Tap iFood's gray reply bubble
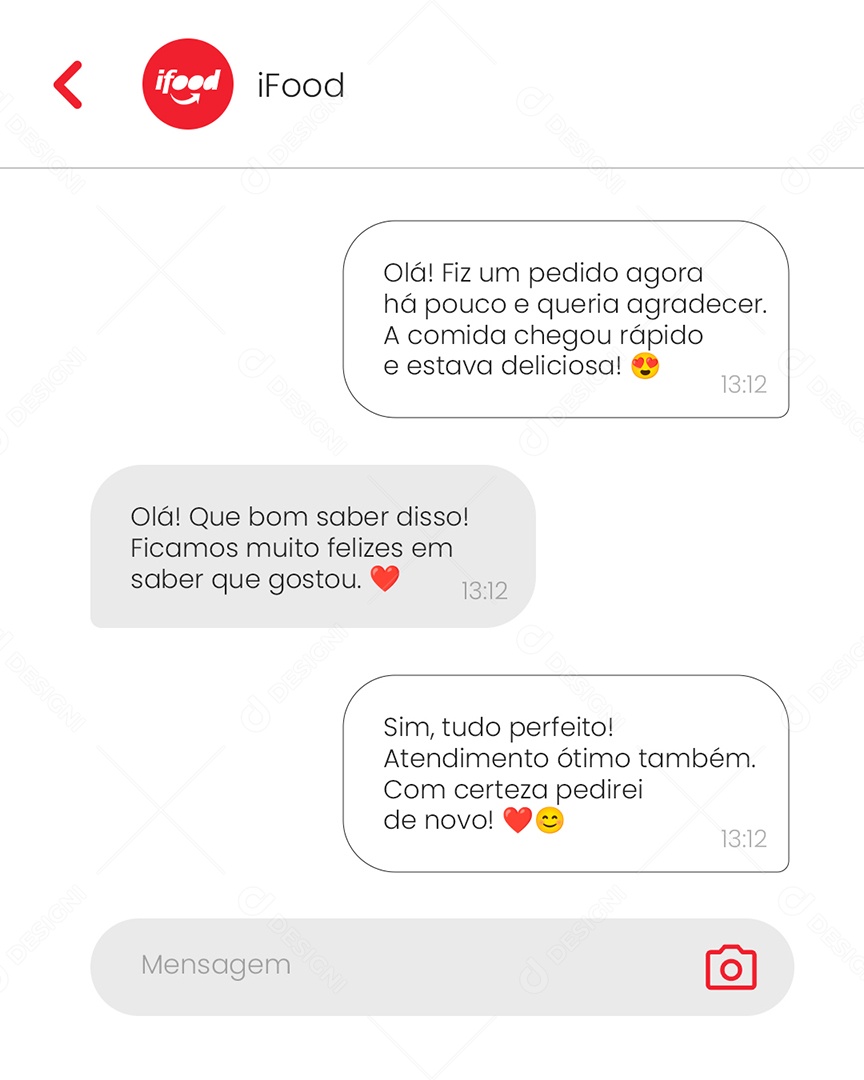Viewport: 864px width, 1080px height. pos(313,547)
